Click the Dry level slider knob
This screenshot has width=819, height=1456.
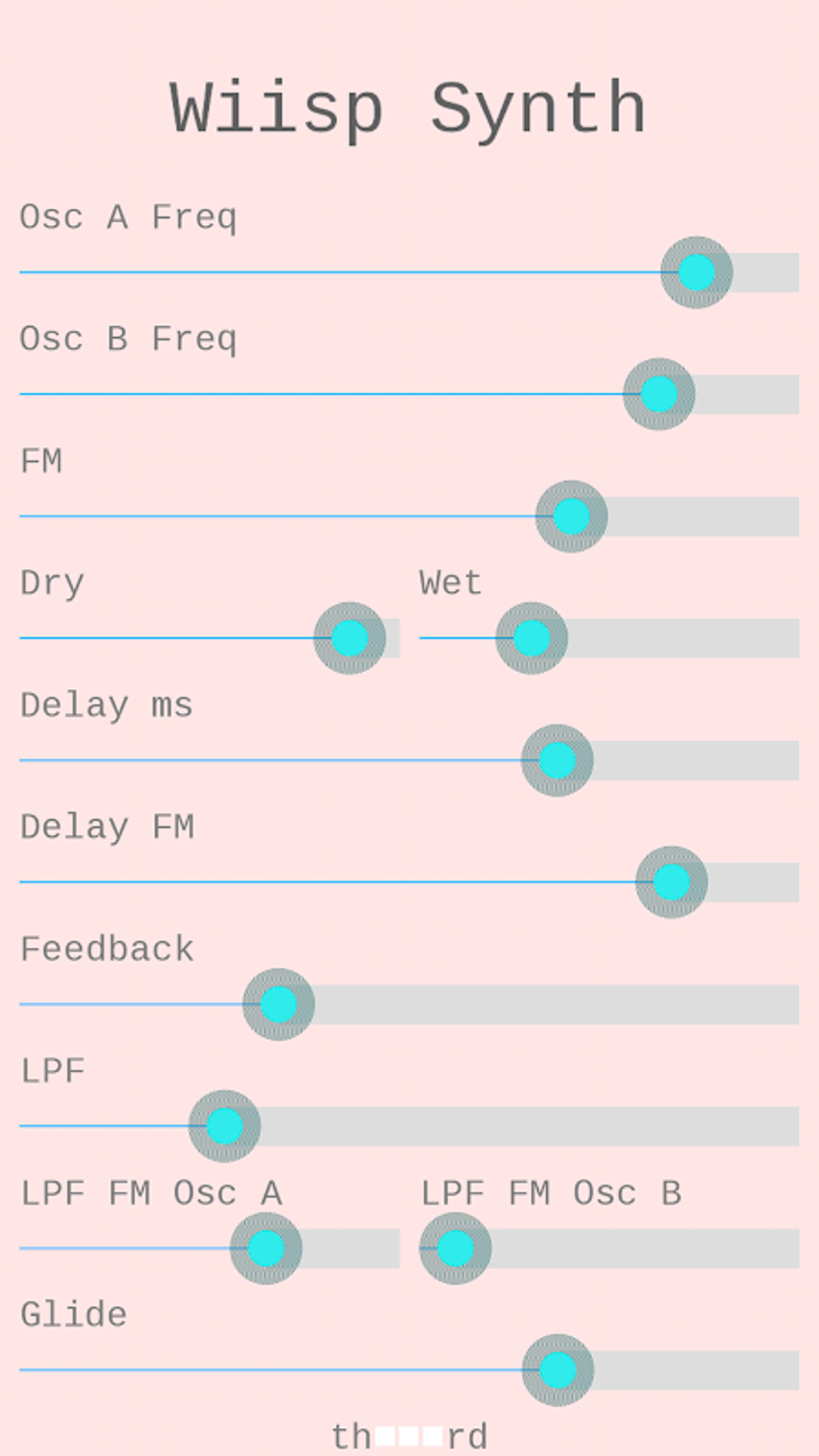[x=349, y=638]
